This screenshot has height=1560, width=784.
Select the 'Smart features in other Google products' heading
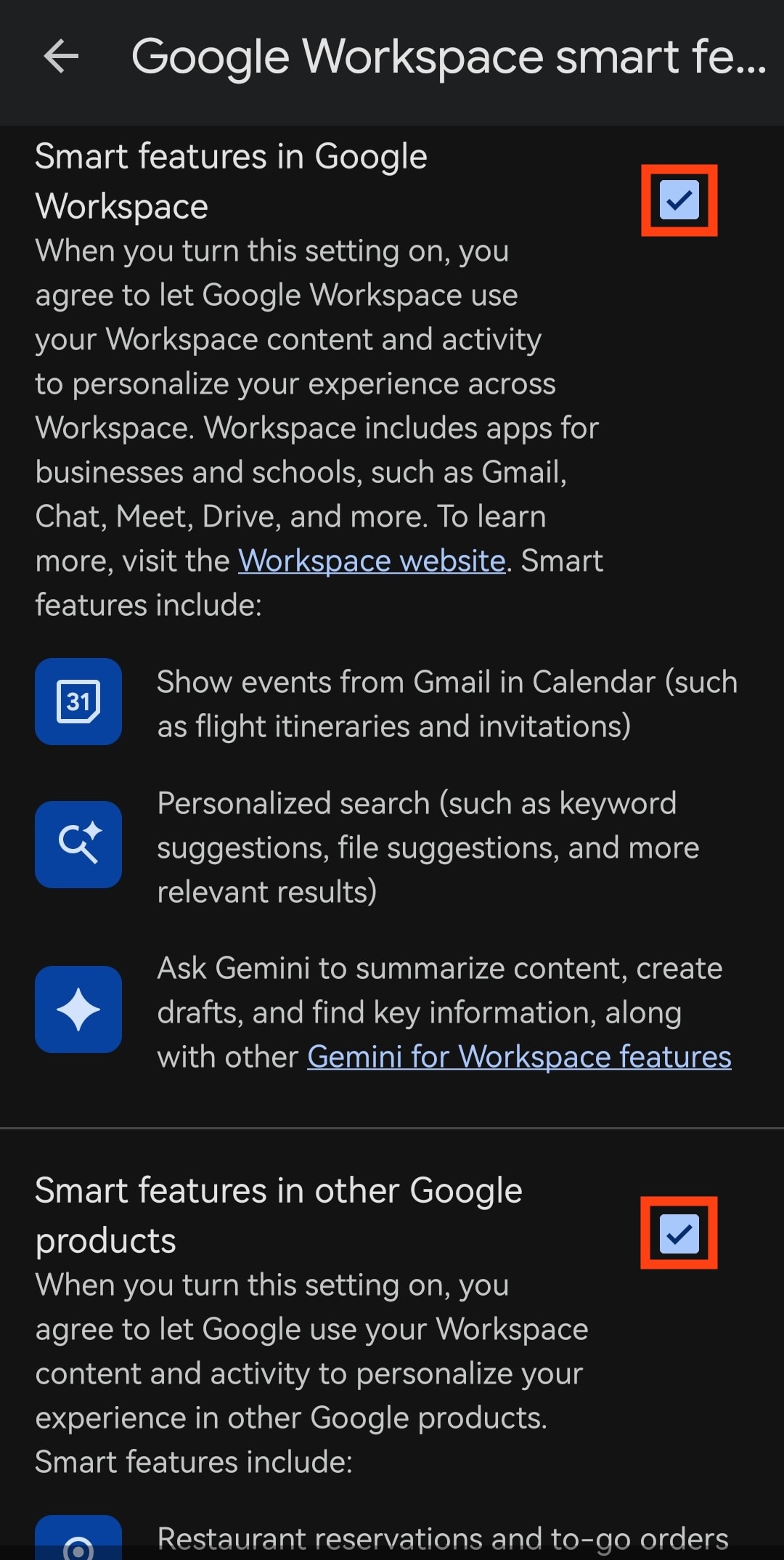click(279, 1214)
